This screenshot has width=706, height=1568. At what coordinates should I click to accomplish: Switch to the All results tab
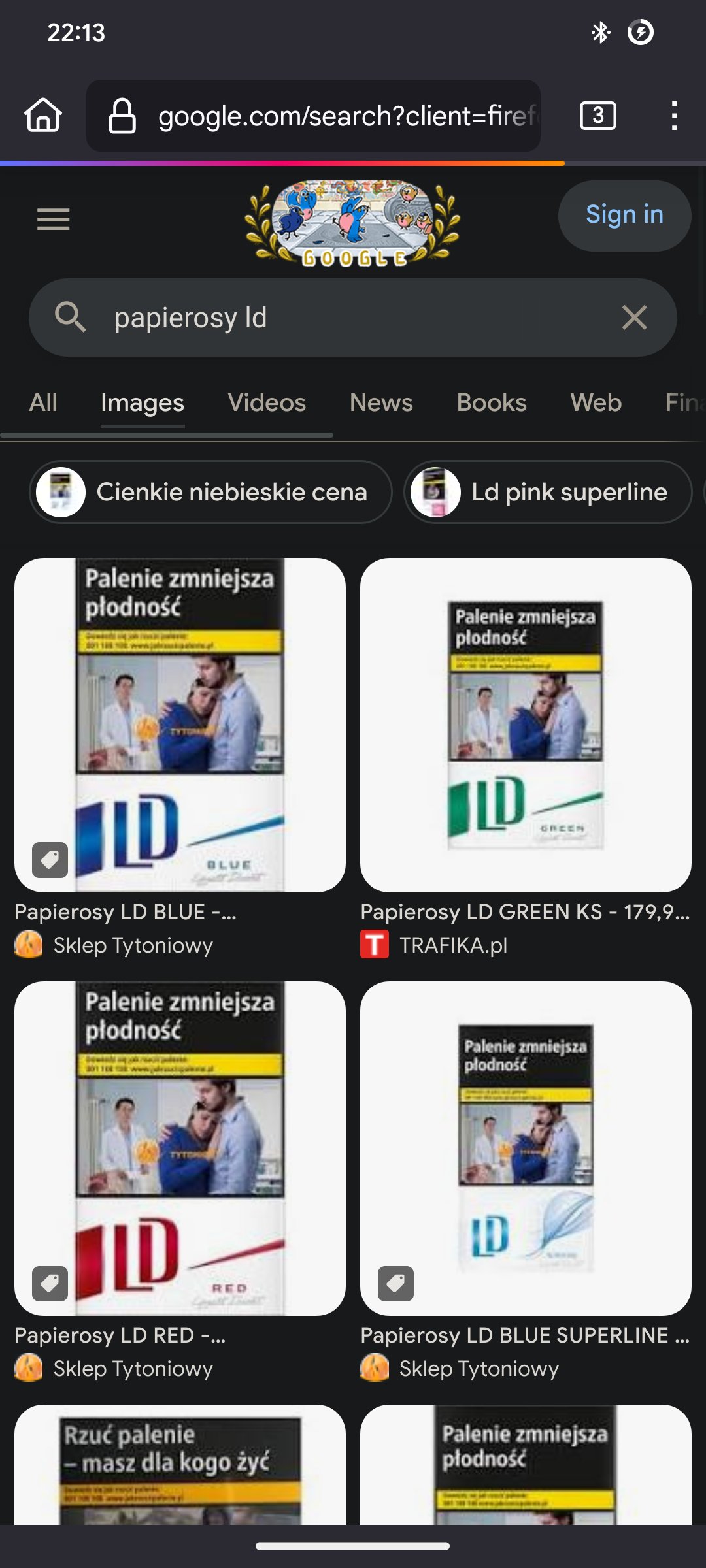pos(43,402)
